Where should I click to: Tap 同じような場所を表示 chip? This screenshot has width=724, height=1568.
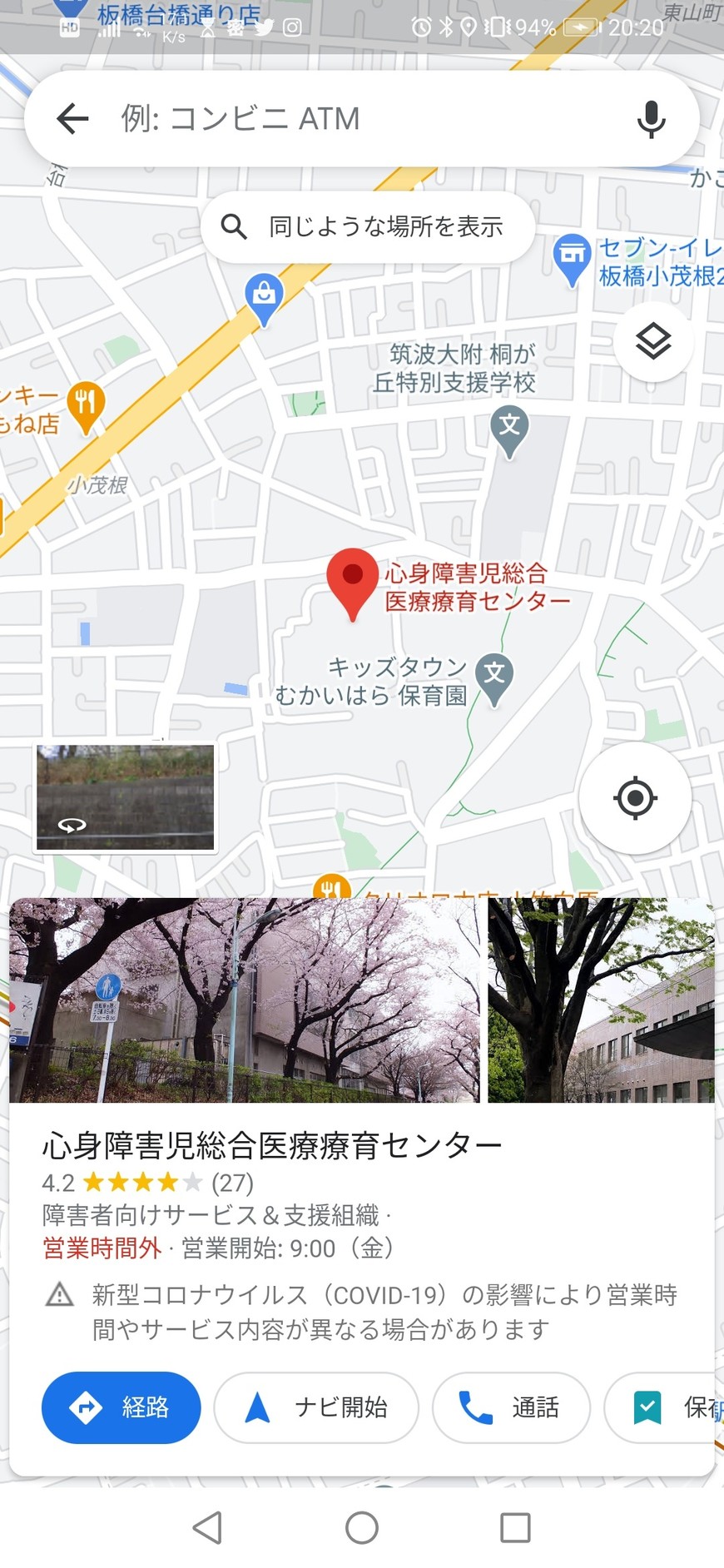tap(367, 226)
